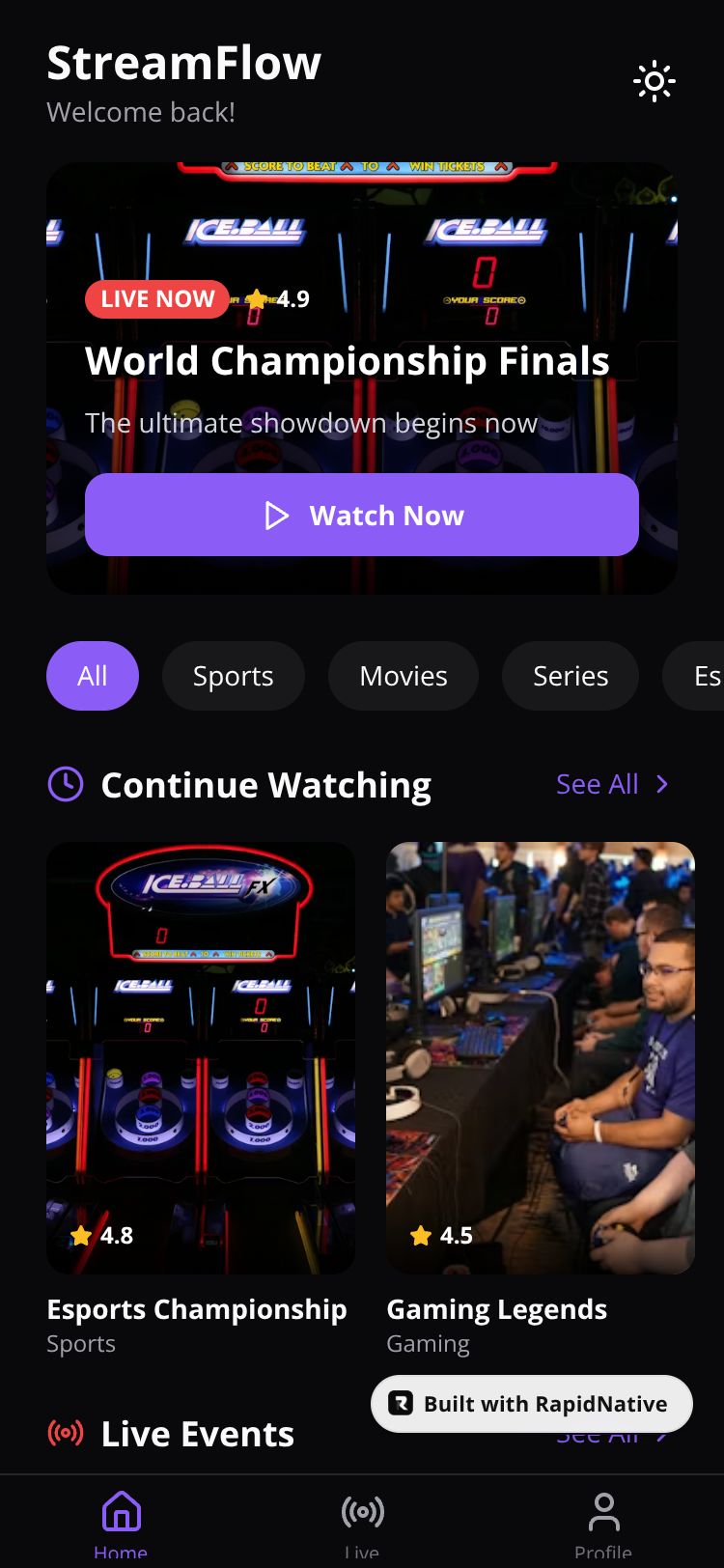This screenshot has width=724, height=1568.
Task: Open the Gaming Legends card
Action: [x=541, y=1057]
